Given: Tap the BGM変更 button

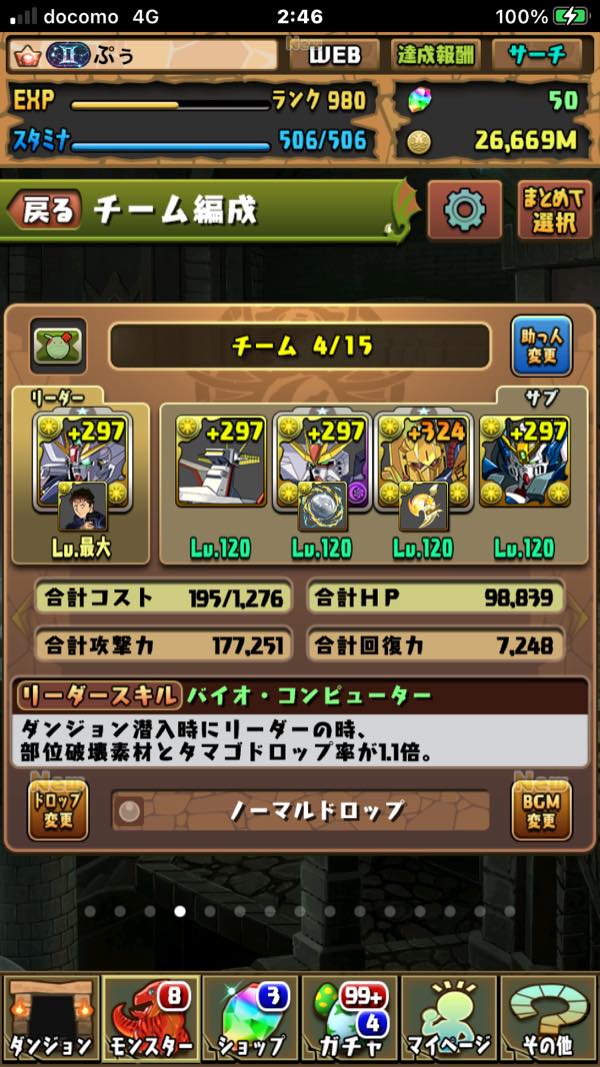Looking at the screenshot, I should pos(541,811).
